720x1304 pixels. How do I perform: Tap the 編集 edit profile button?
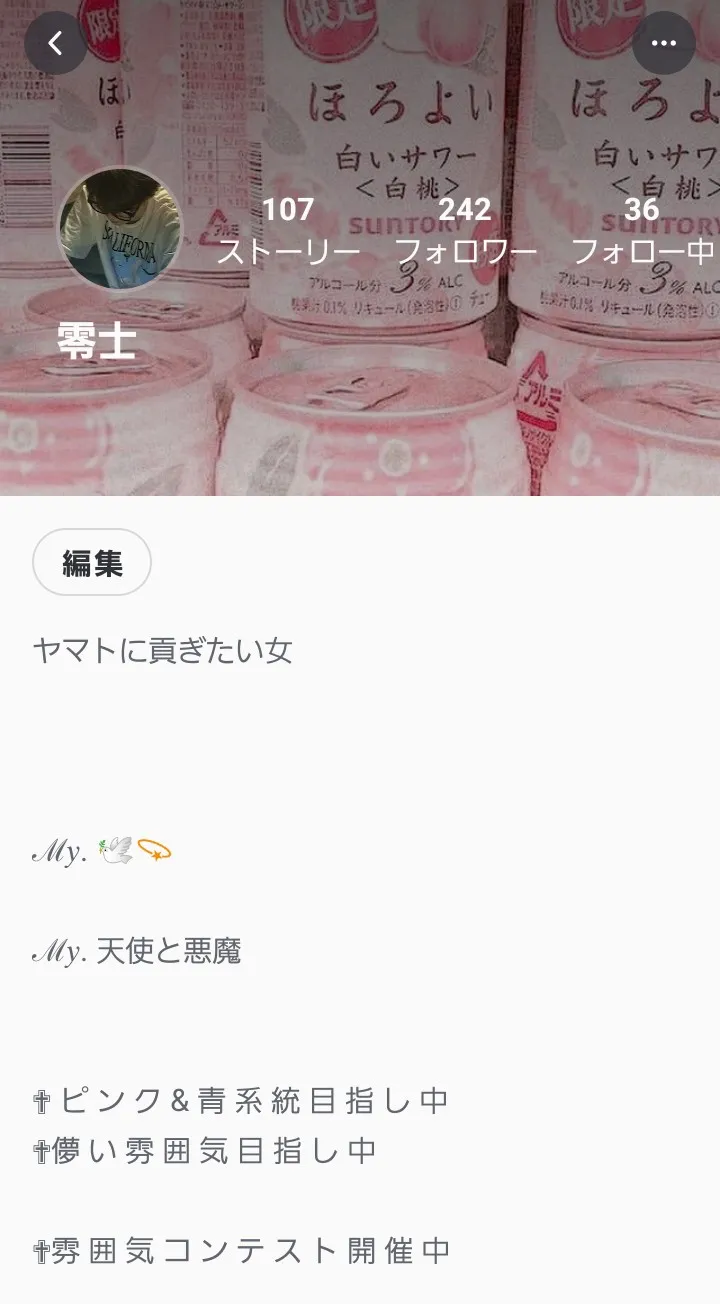tap(92, 563)
